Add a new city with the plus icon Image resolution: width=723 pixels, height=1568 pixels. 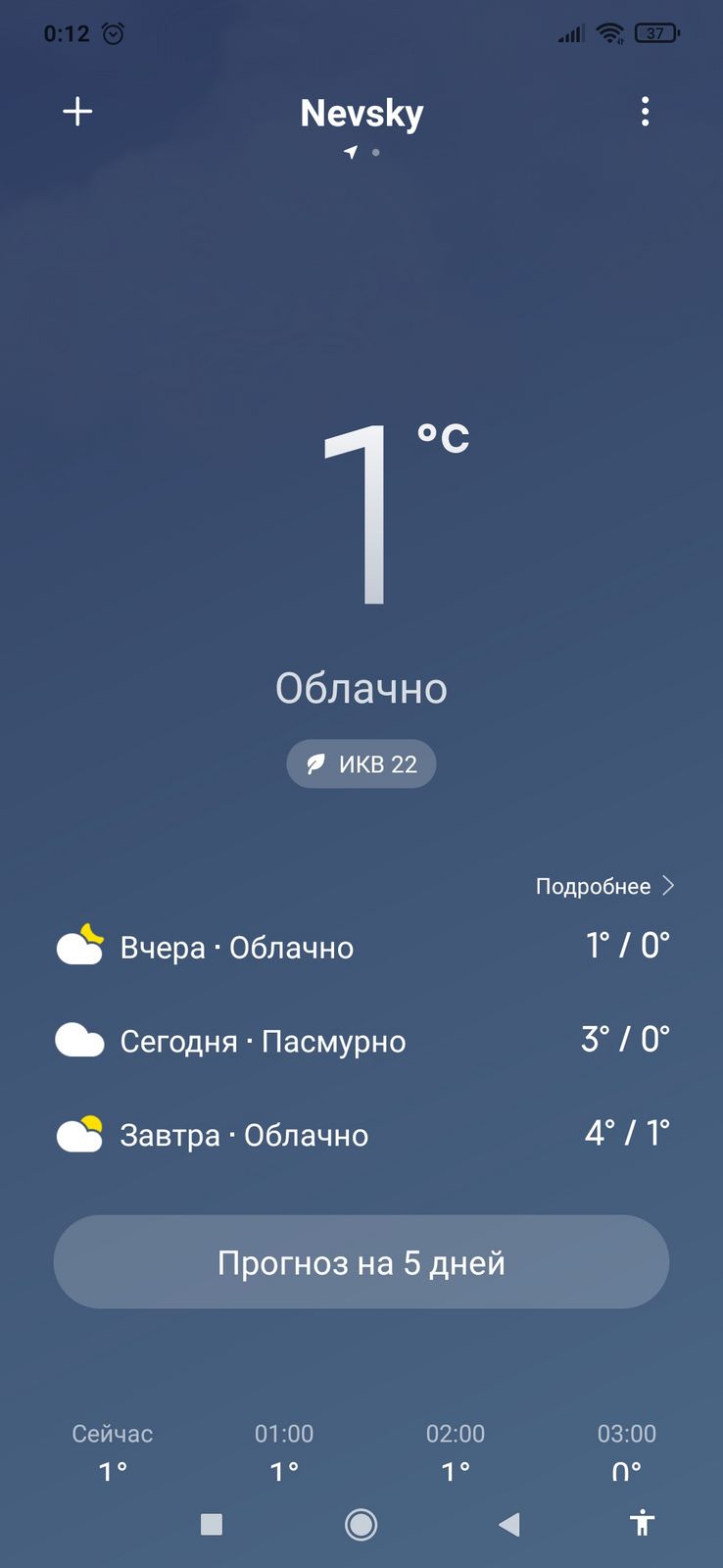(77, 112)
